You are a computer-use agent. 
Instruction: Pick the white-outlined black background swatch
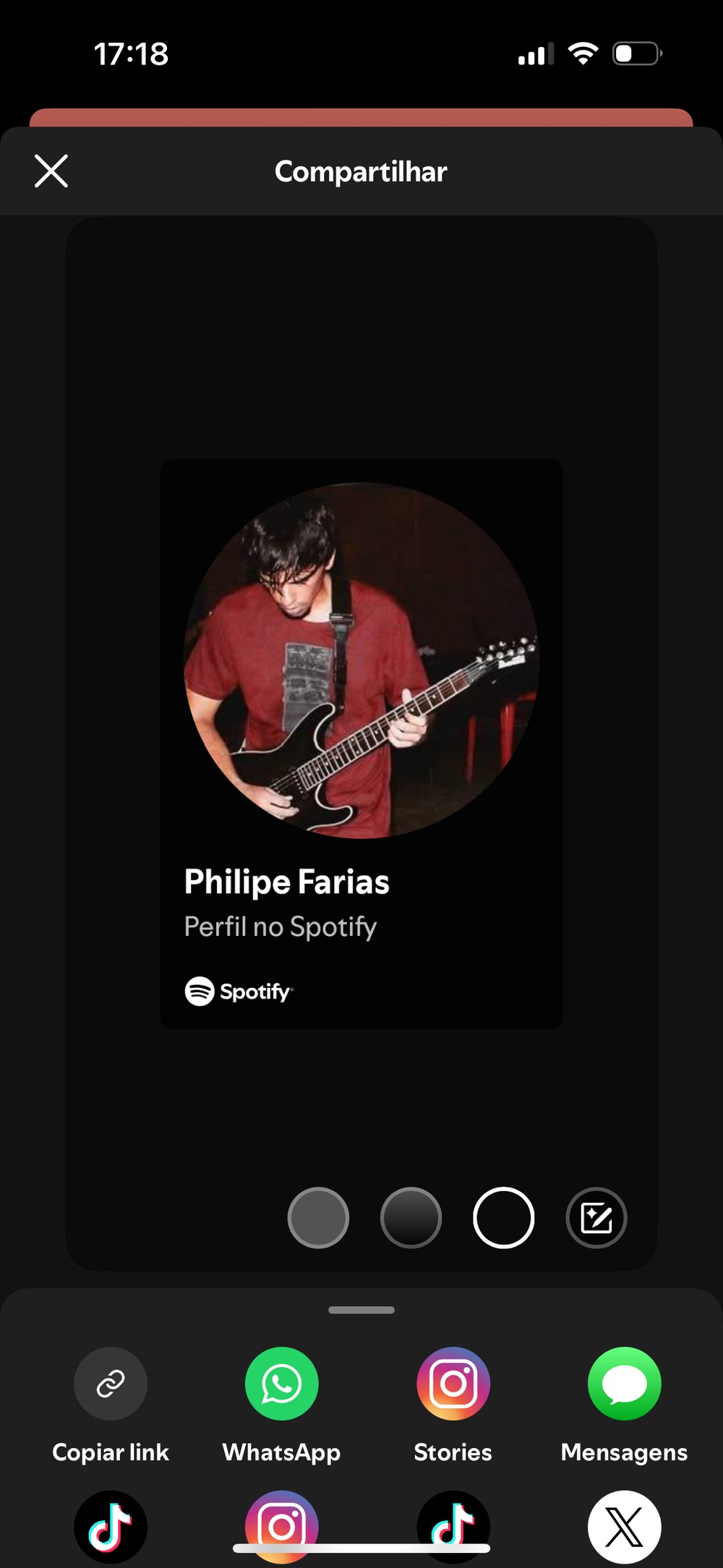click(503, 1218)
